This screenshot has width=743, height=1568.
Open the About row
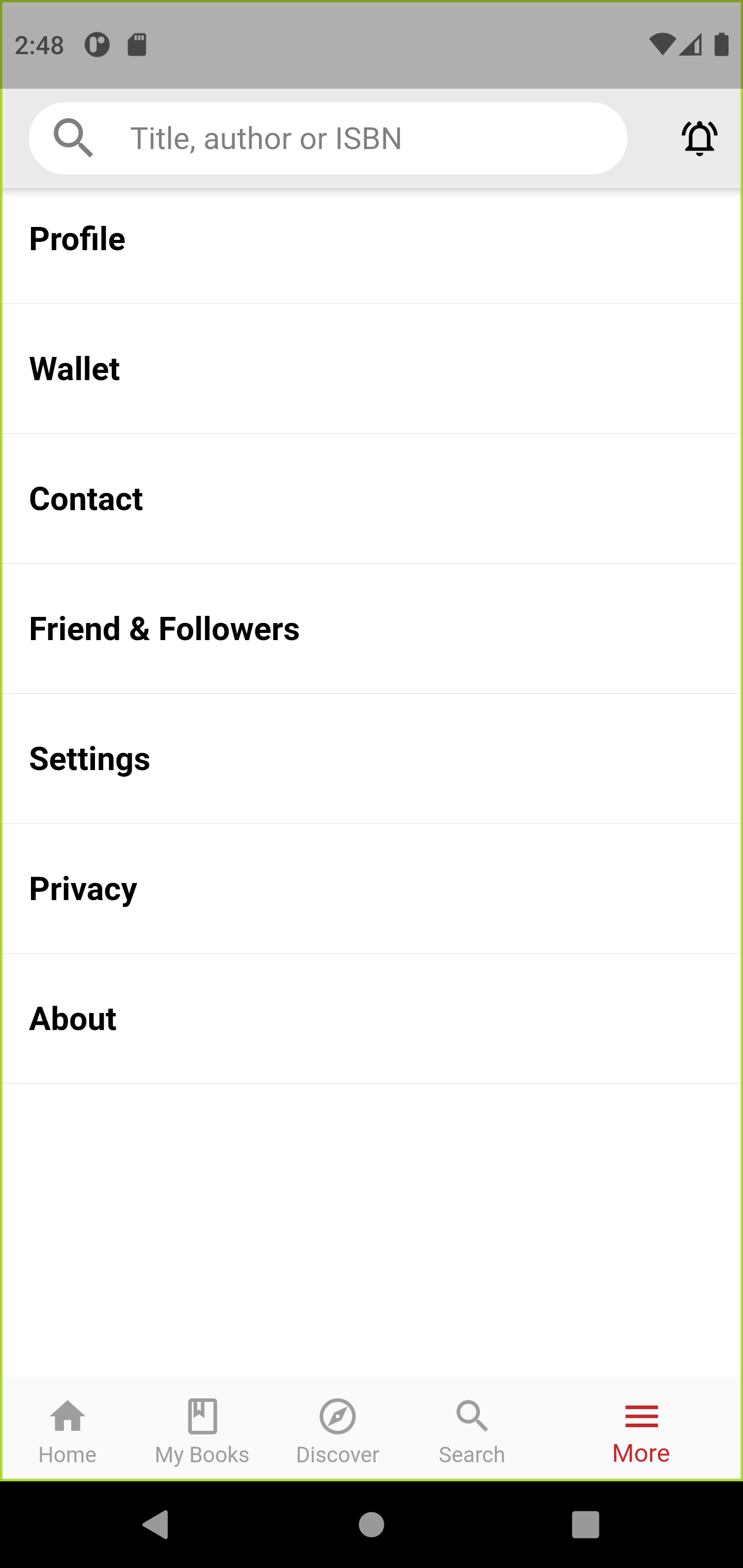372,1018
